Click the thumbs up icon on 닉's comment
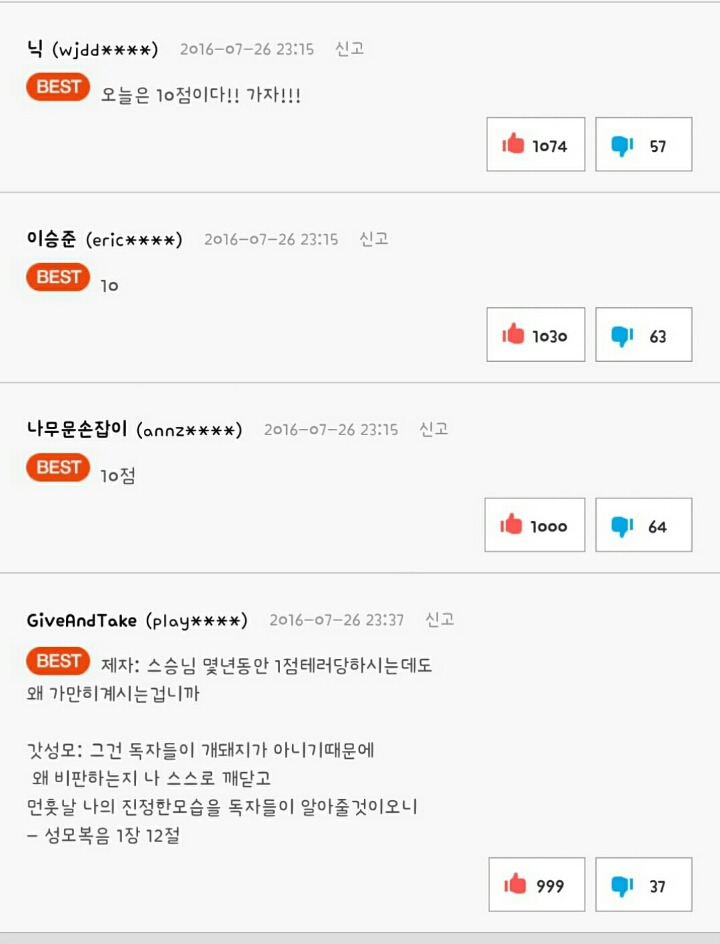Screen dimensions: 720x944 (x=512, y=144)
